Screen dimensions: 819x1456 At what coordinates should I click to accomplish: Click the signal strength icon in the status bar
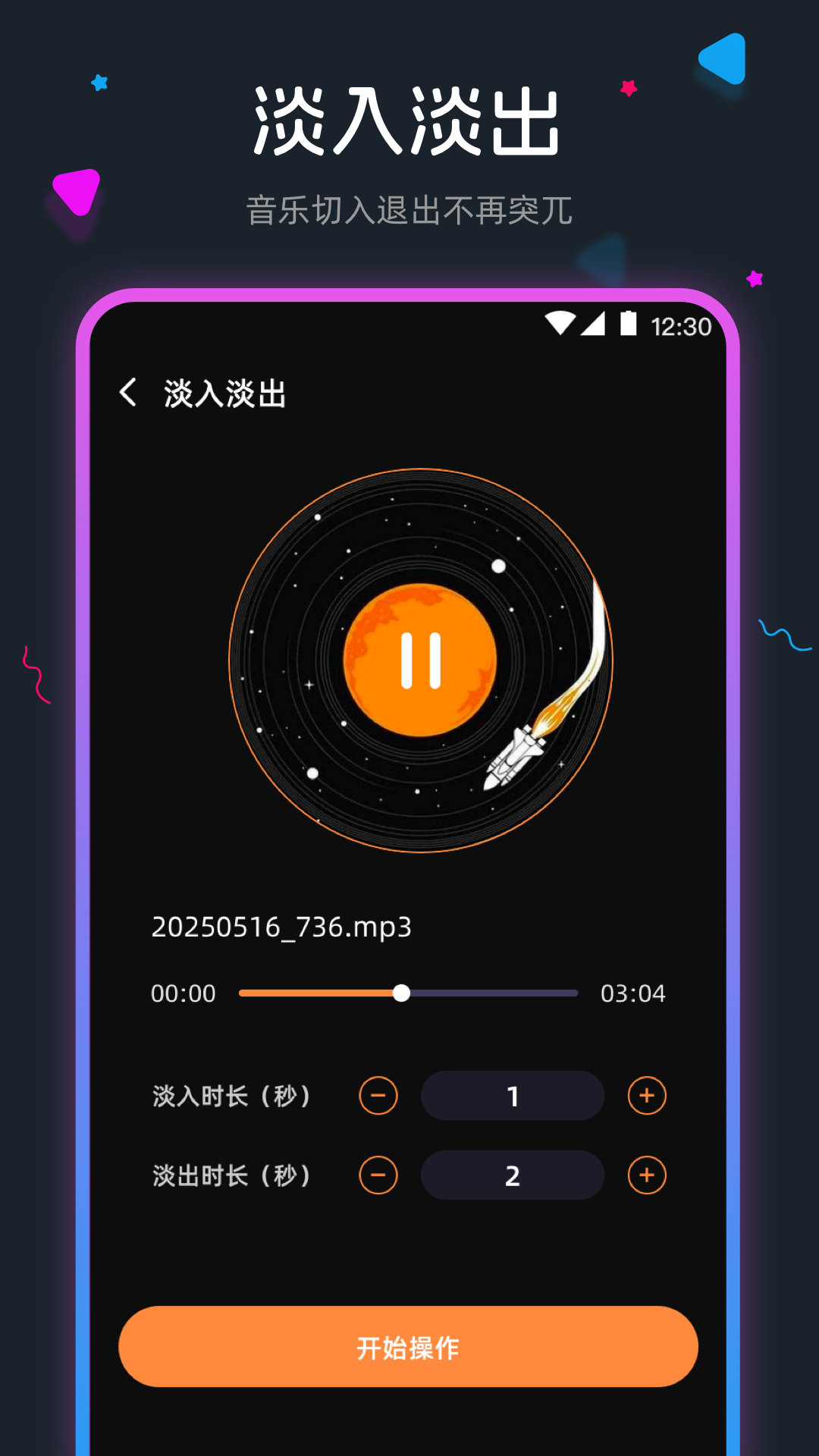(x=595, y=324)
